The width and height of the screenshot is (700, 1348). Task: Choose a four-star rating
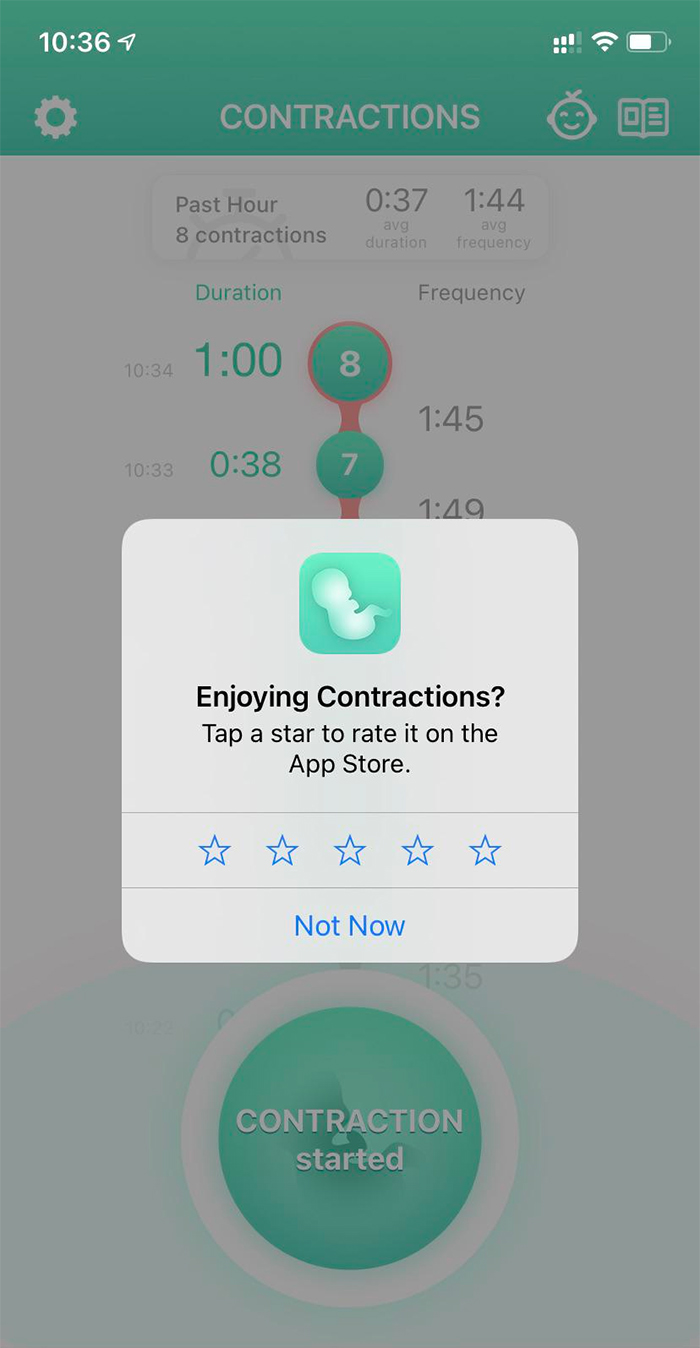click(x=417, y=851)
